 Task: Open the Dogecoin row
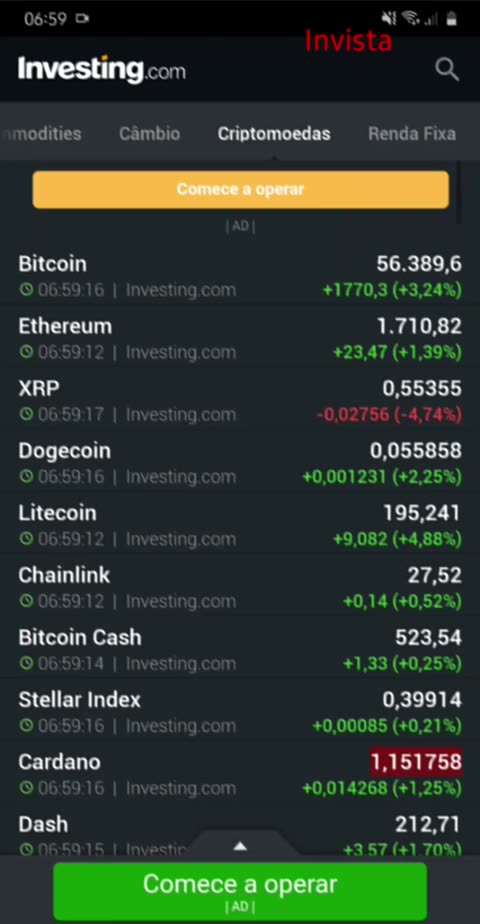pyautogui.click(x=240, y=463)
